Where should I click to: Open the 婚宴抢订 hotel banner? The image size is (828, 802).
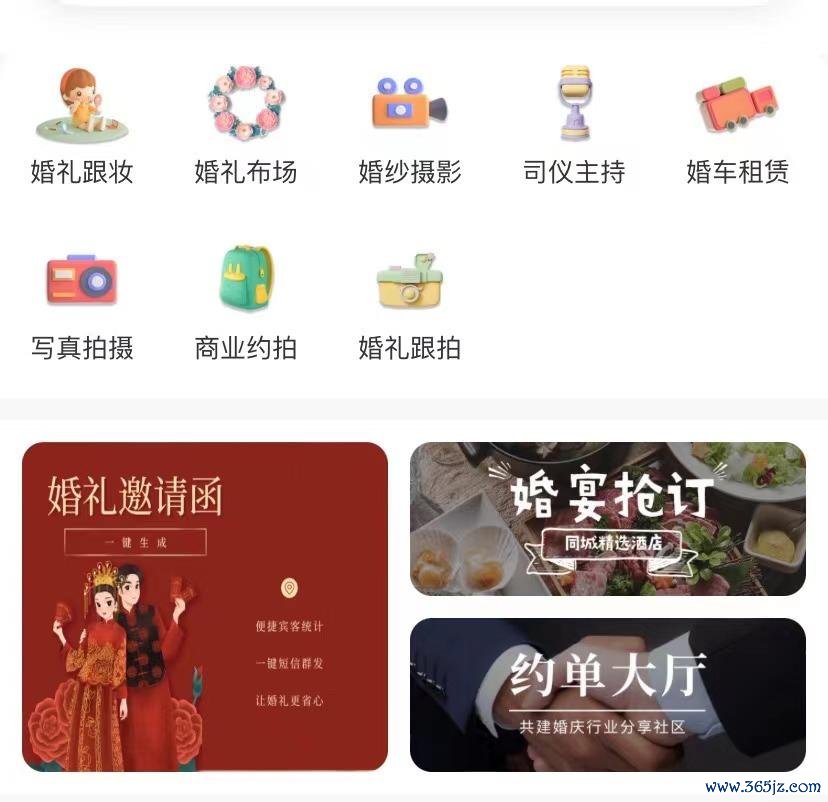(607, 518)
